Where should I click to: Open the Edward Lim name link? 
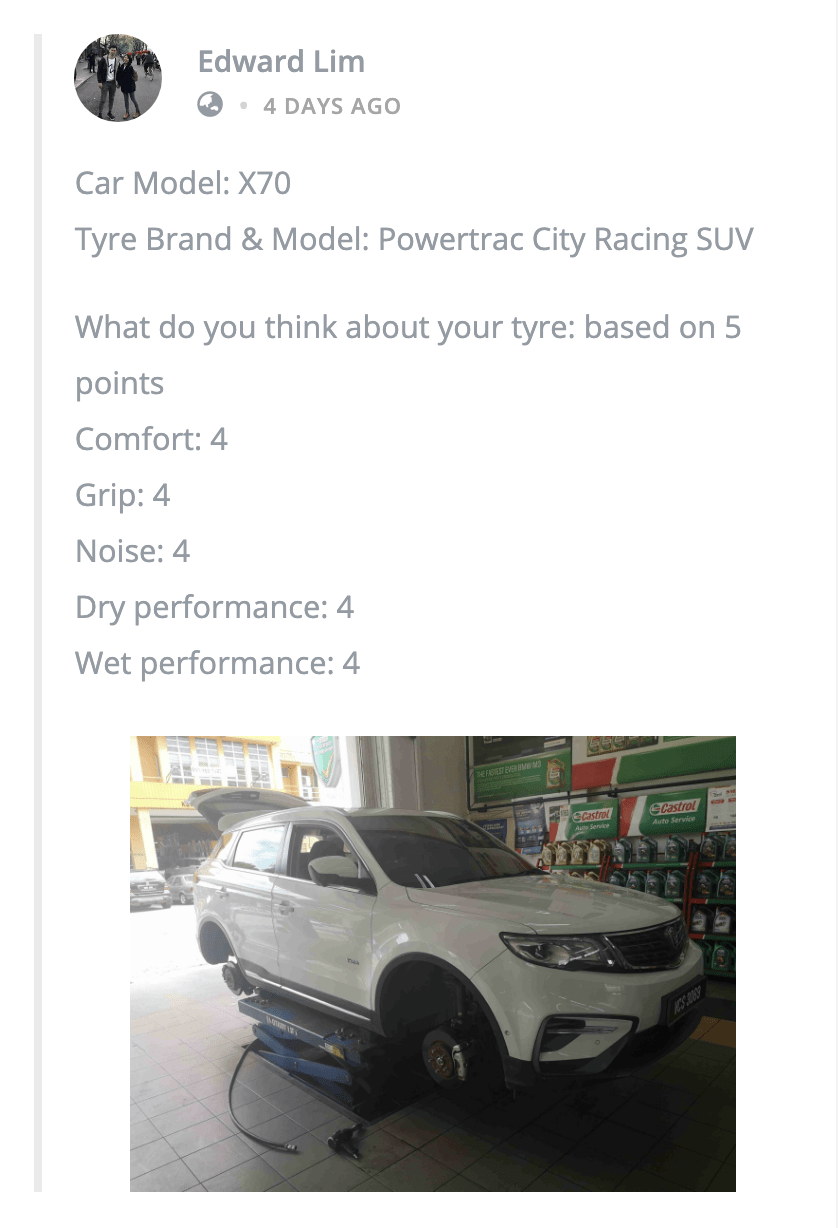coord(281,61)
